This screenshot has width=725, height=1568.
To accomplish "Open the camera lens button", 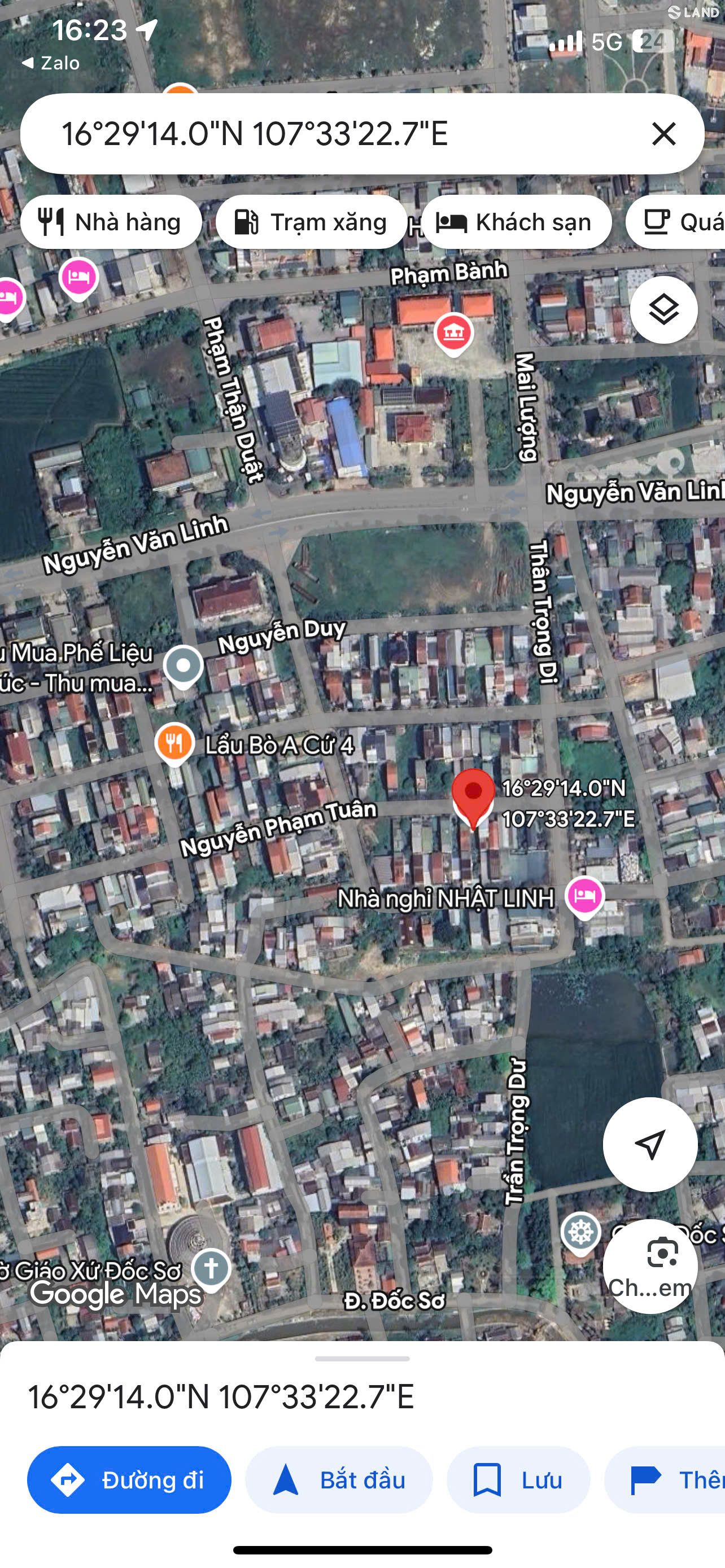I will point(650,1266).
